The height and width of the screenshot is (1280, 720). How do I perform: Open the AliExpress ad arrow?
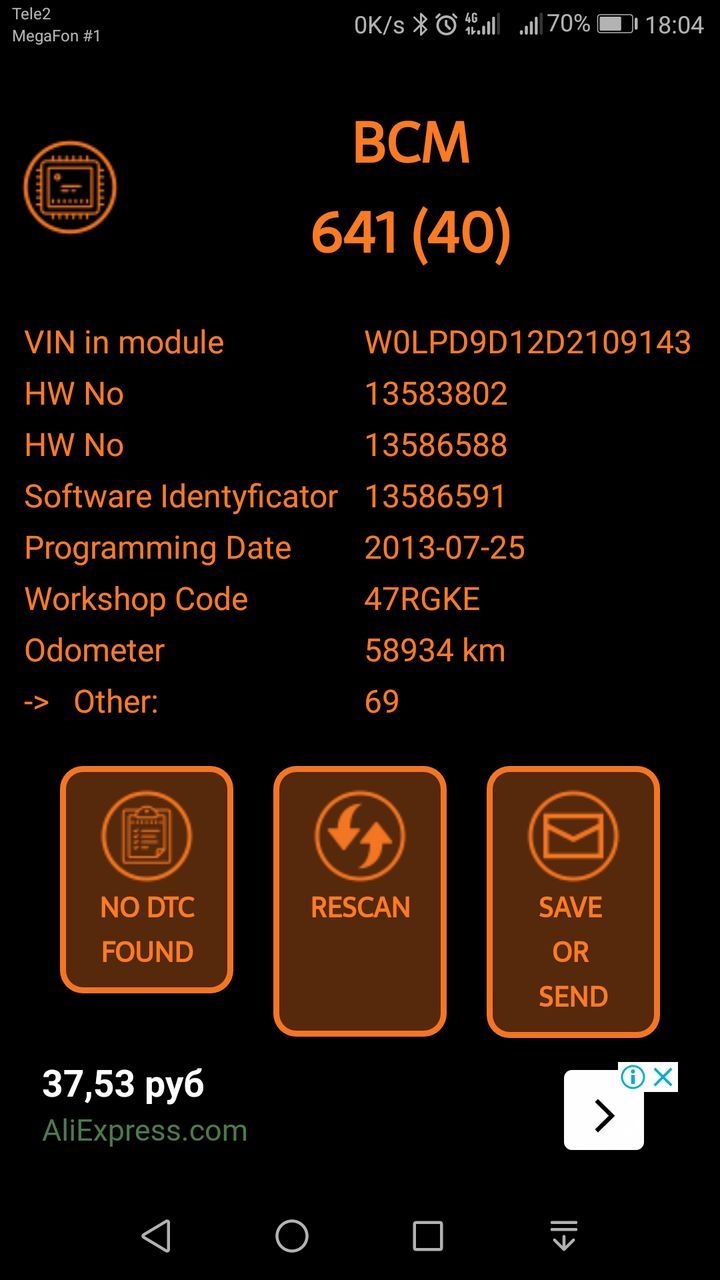tap(604, 1114)
